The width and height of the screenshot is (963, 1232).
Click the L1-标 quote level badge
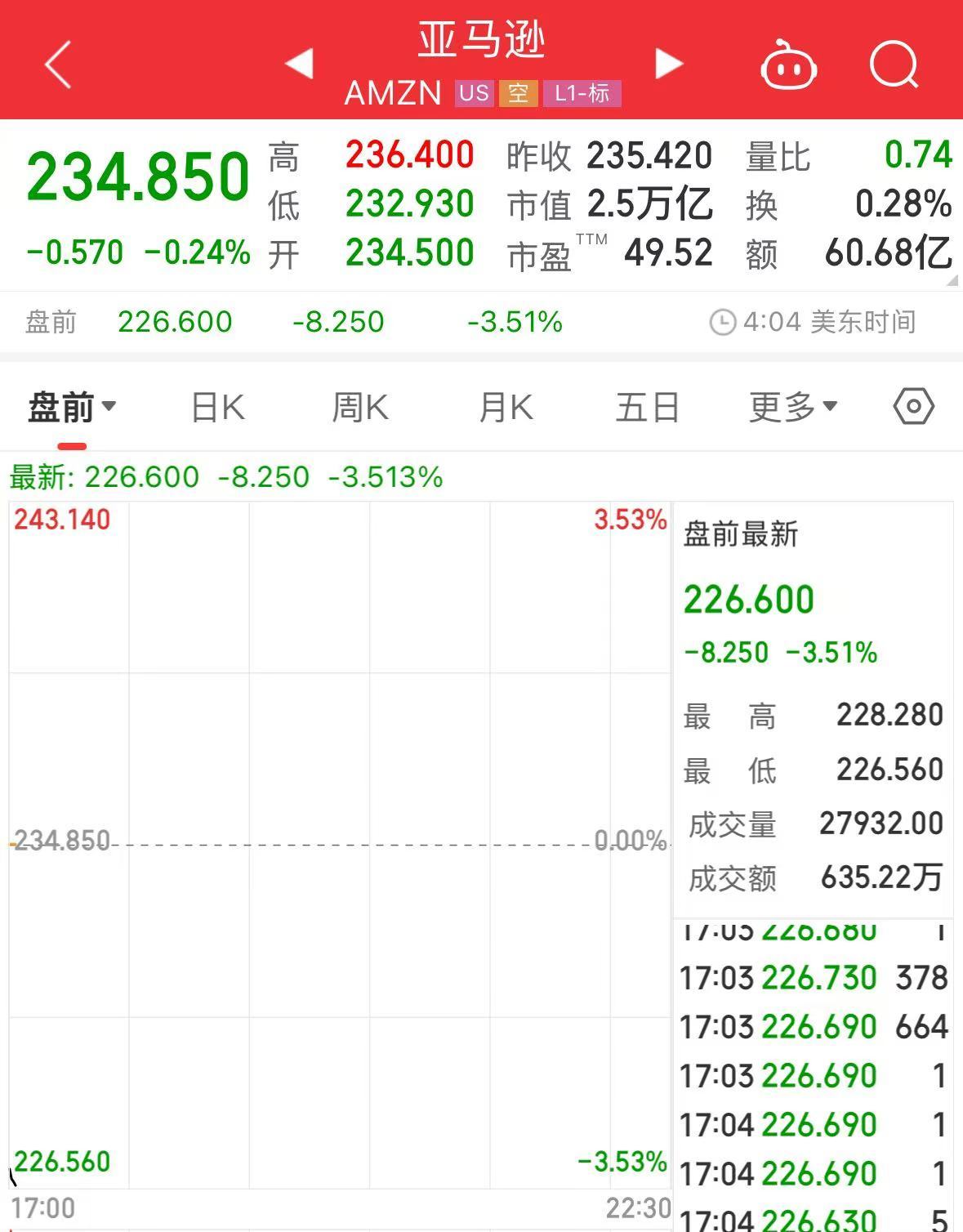583,94
